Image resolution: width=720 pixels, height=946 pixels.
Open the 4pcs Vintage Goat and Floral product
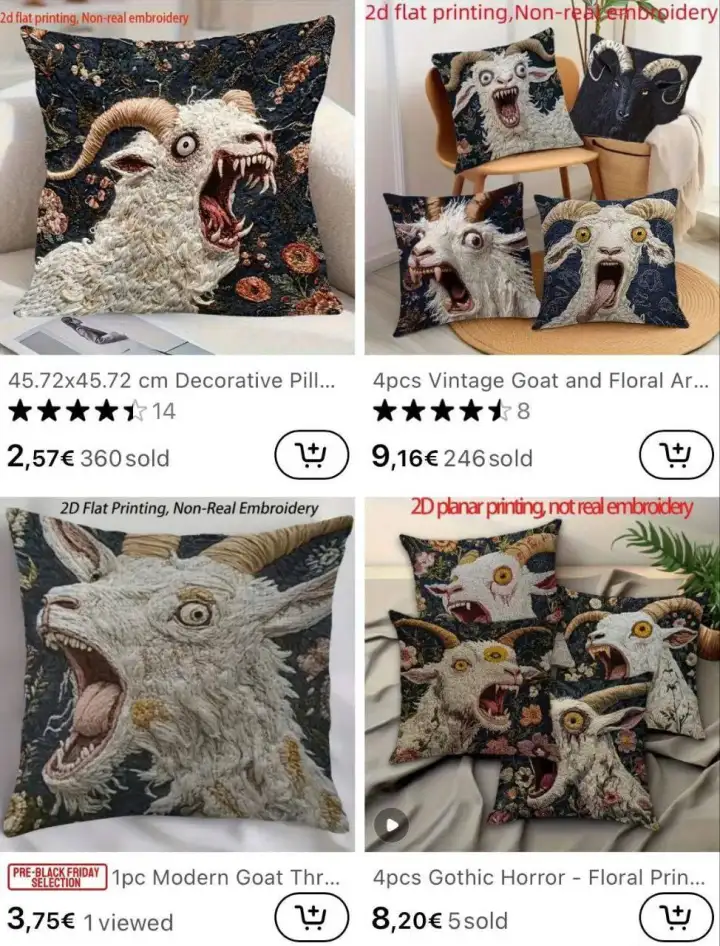[541, 381]
